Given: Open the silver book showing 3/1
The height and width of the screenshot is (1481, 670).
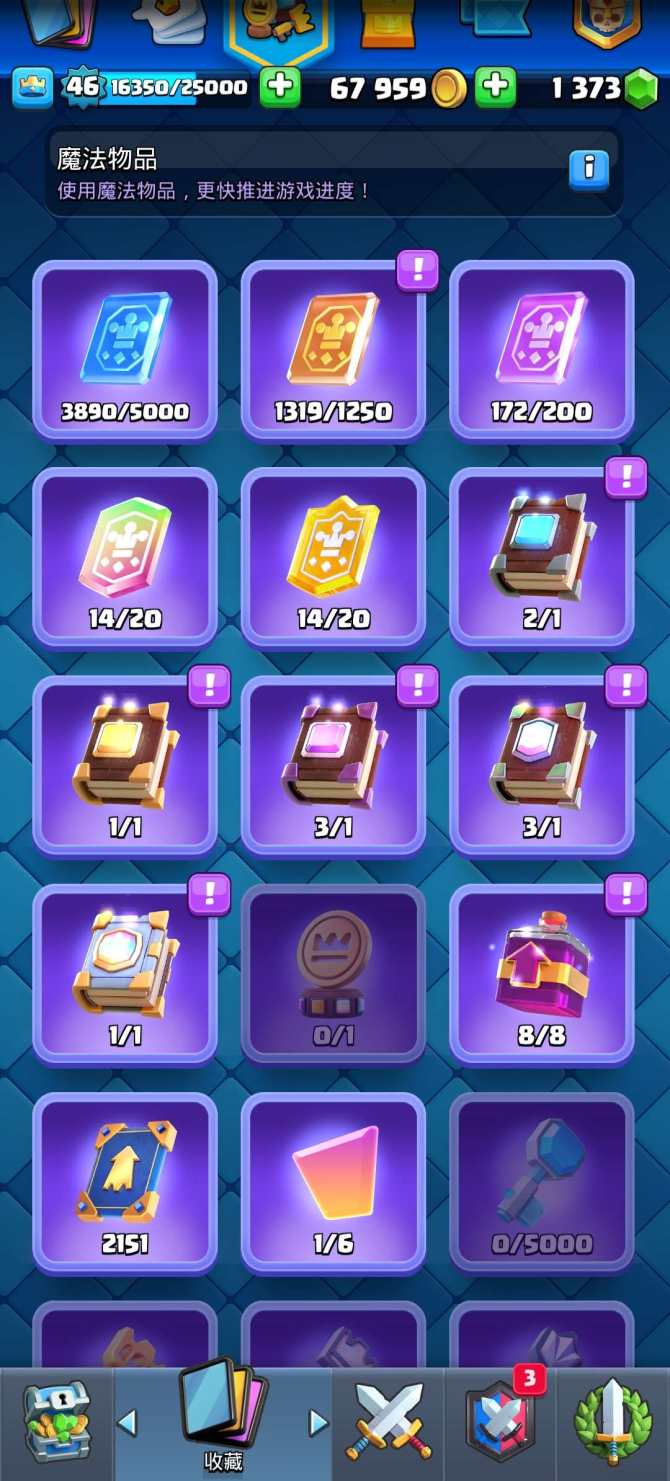Looking at the screenshot, I should click(541, 765).
